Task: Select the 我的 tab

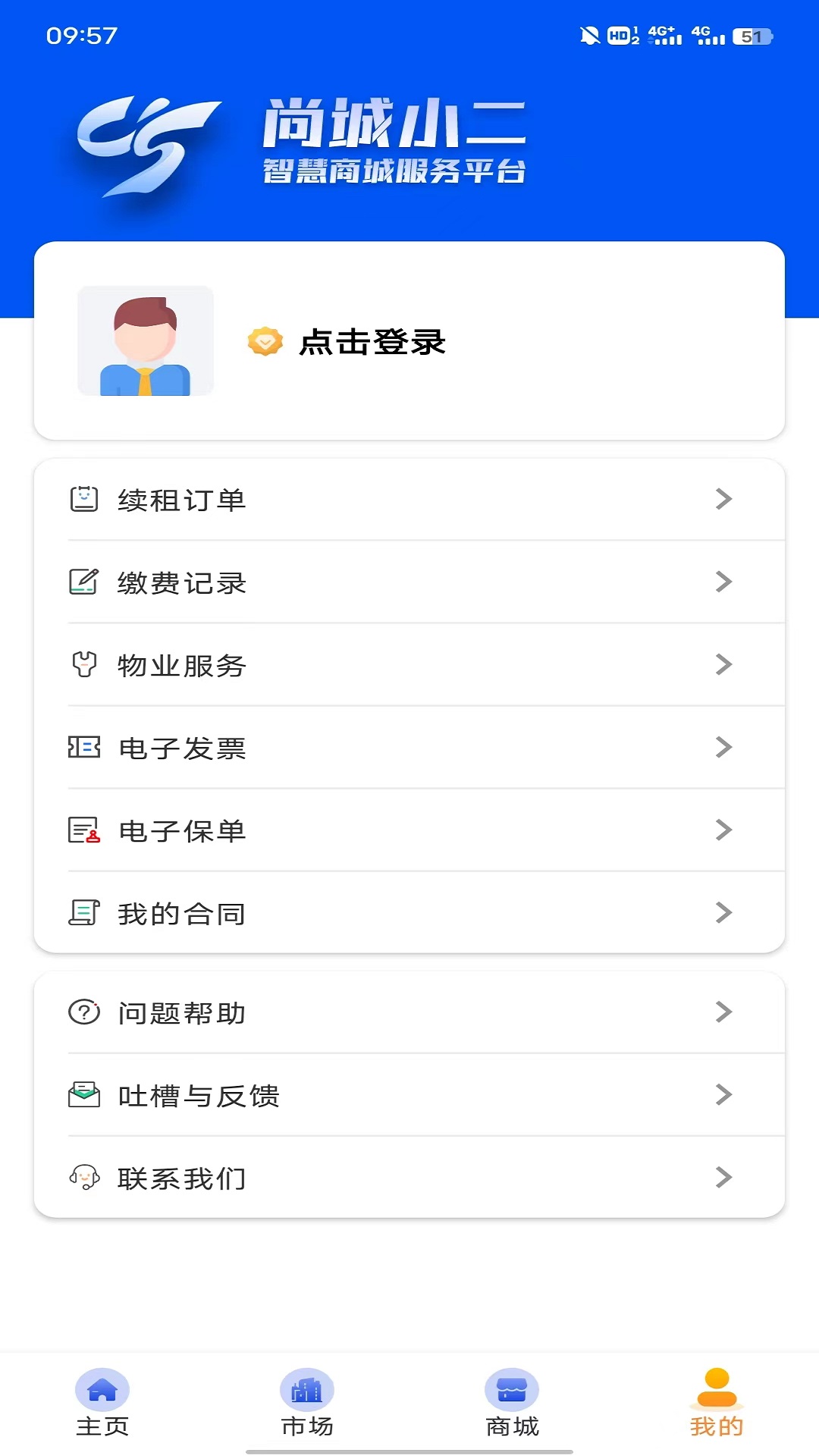Action: coord(717,1403)
